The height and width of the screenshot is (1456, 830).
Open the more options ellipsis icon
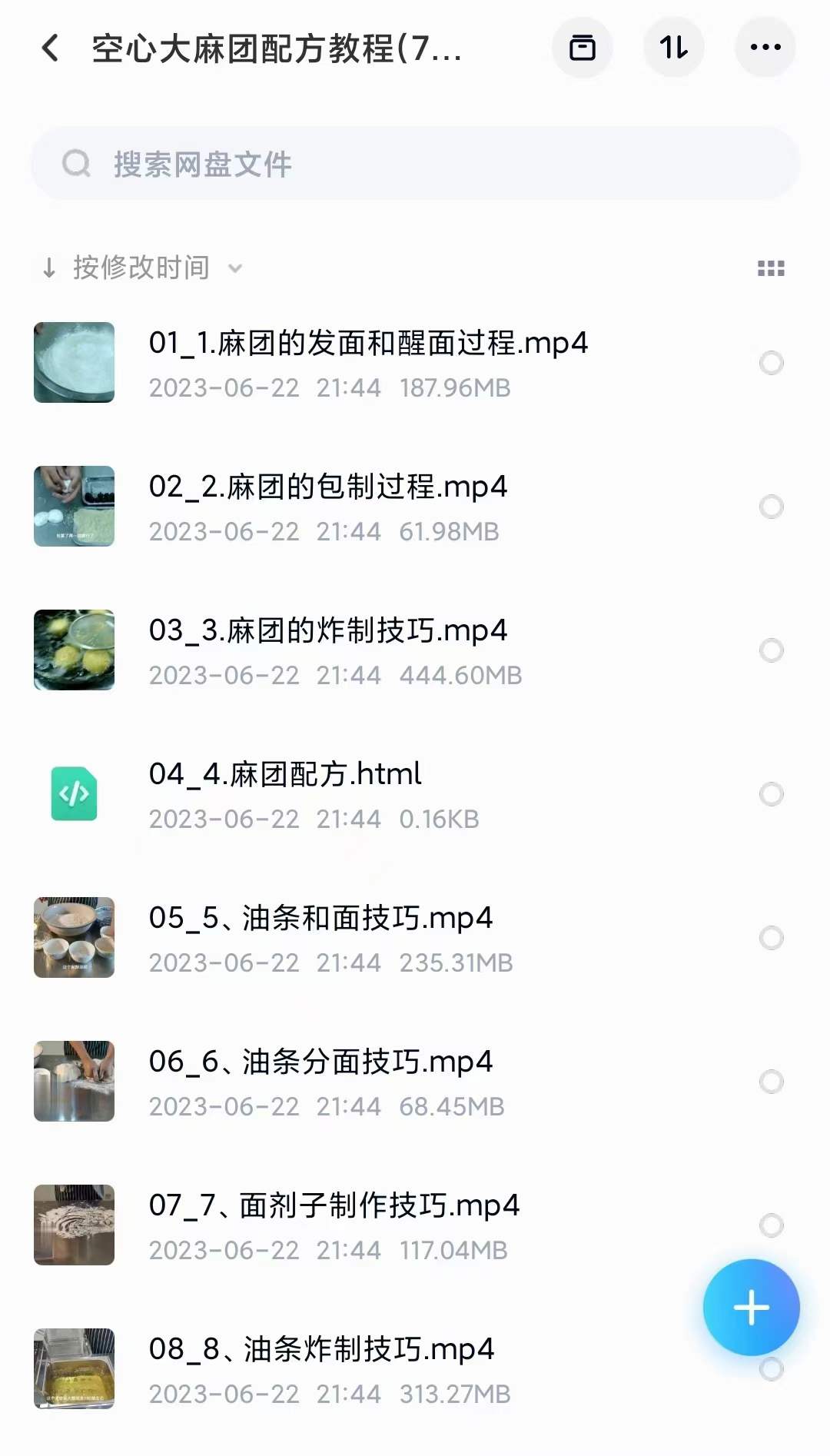coord(764,48)
